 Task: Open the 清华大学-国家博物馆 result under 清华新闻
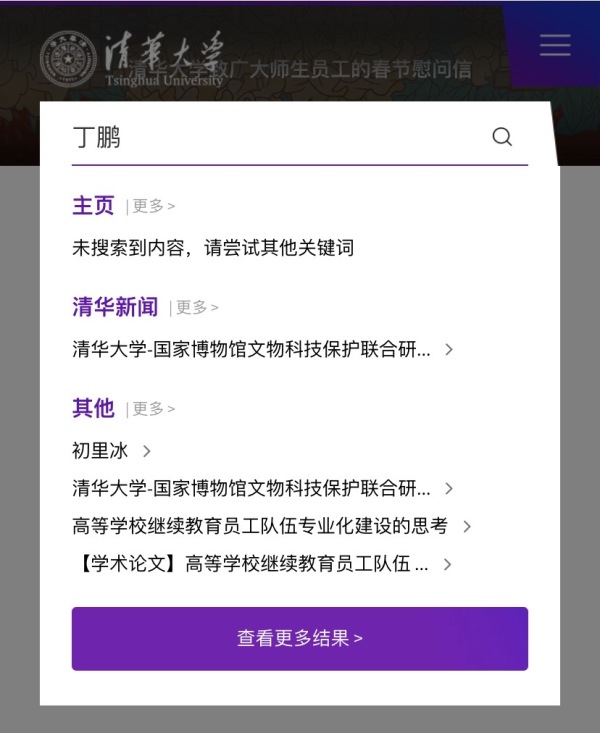[x=262, y=349]
